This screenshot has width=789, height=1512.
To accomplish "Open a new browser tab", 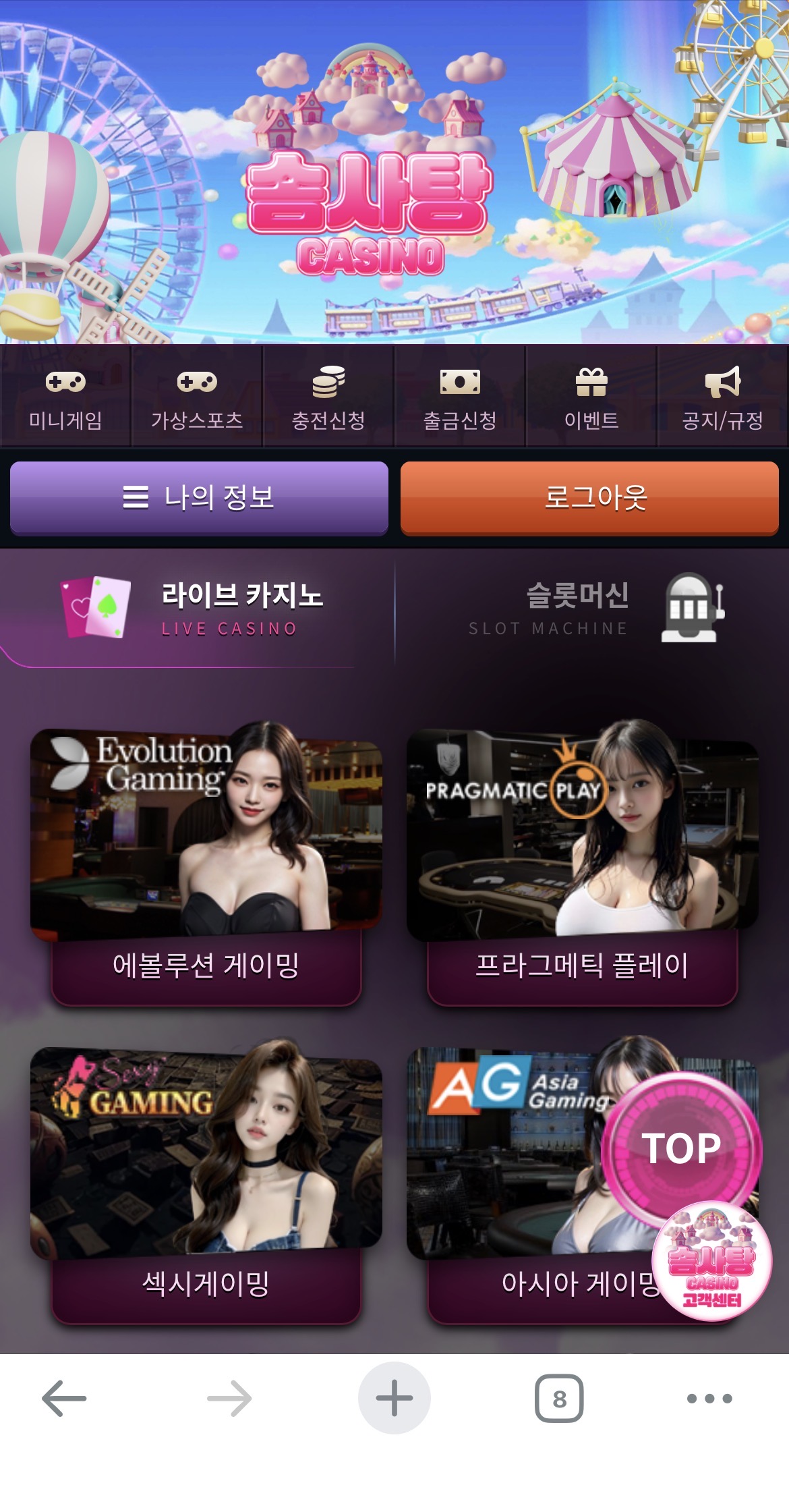I will point(394,1398).
